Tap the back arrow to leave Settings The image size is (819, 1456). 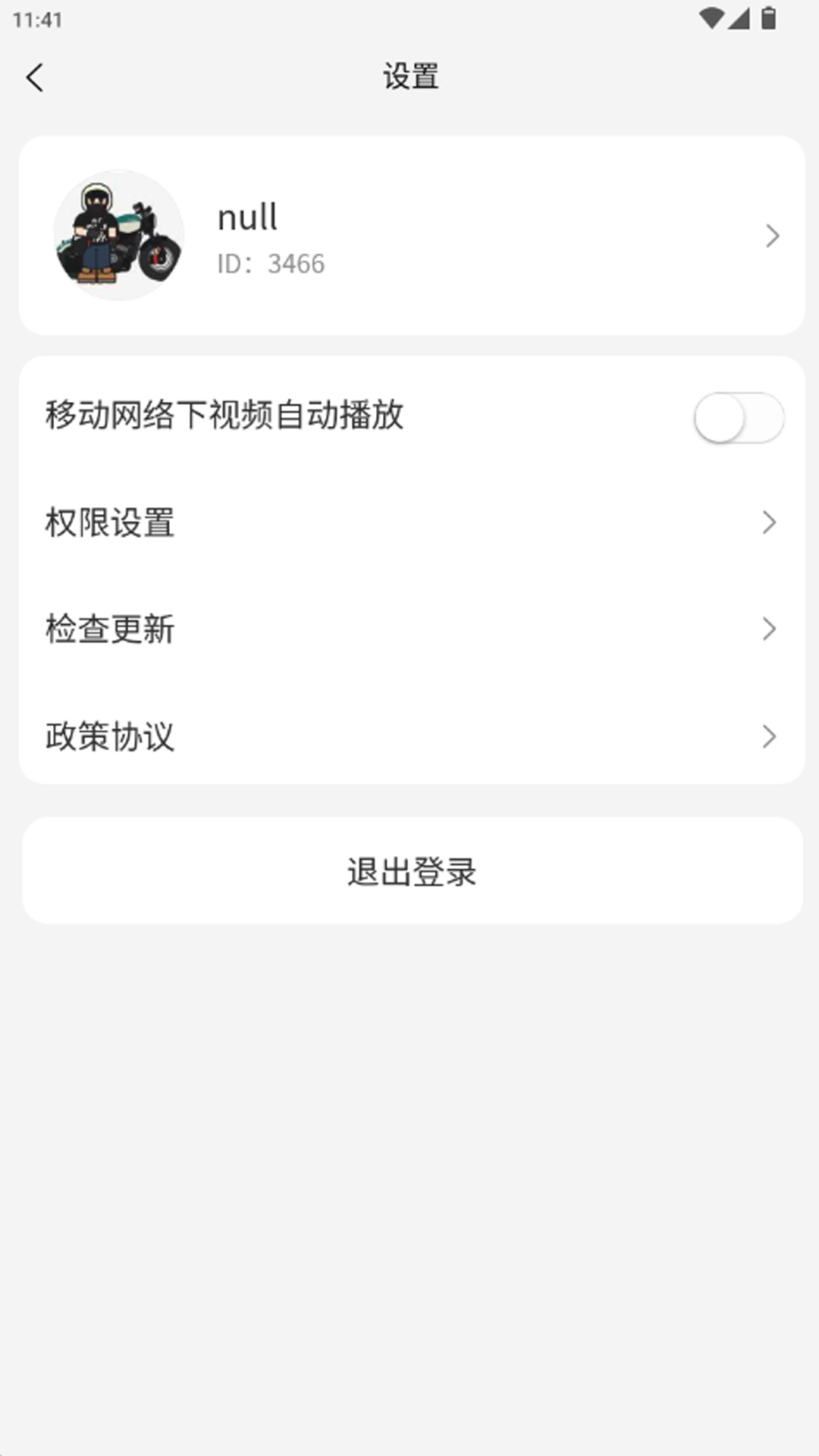36,77
